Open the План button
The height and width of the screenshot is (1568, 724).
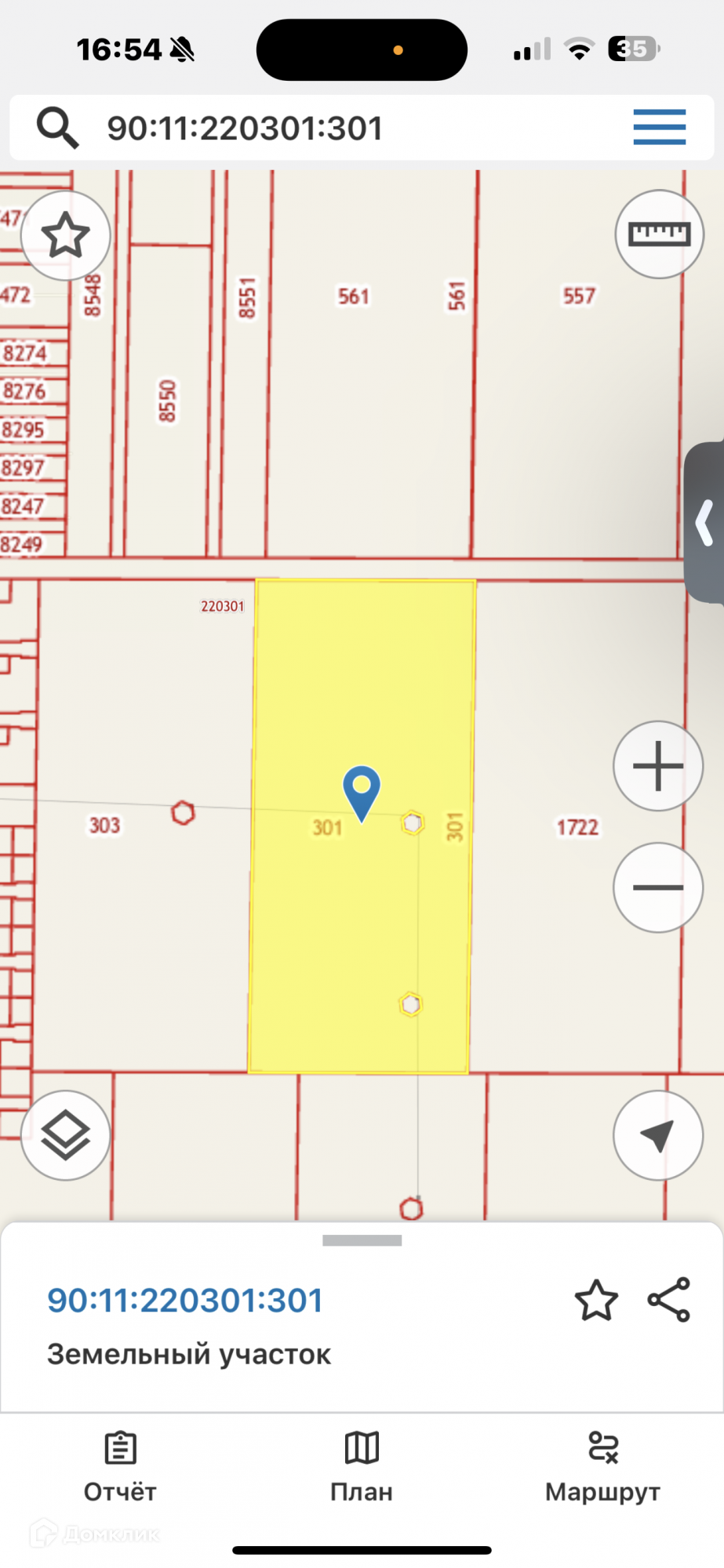362,1467
